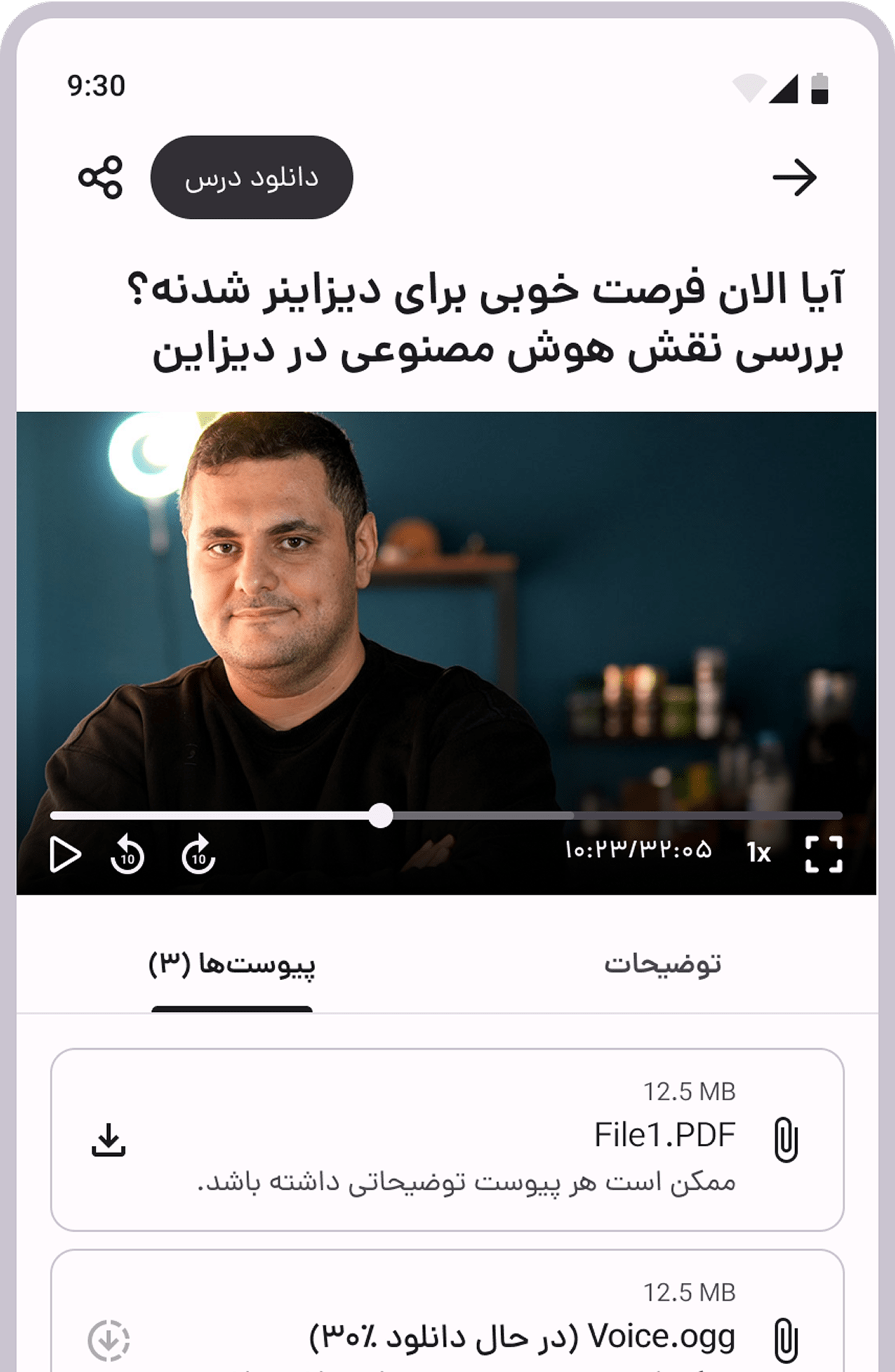Tap the دانلود درس button
The width and height of the screenshot is (895, 1372).
[251, 177]
